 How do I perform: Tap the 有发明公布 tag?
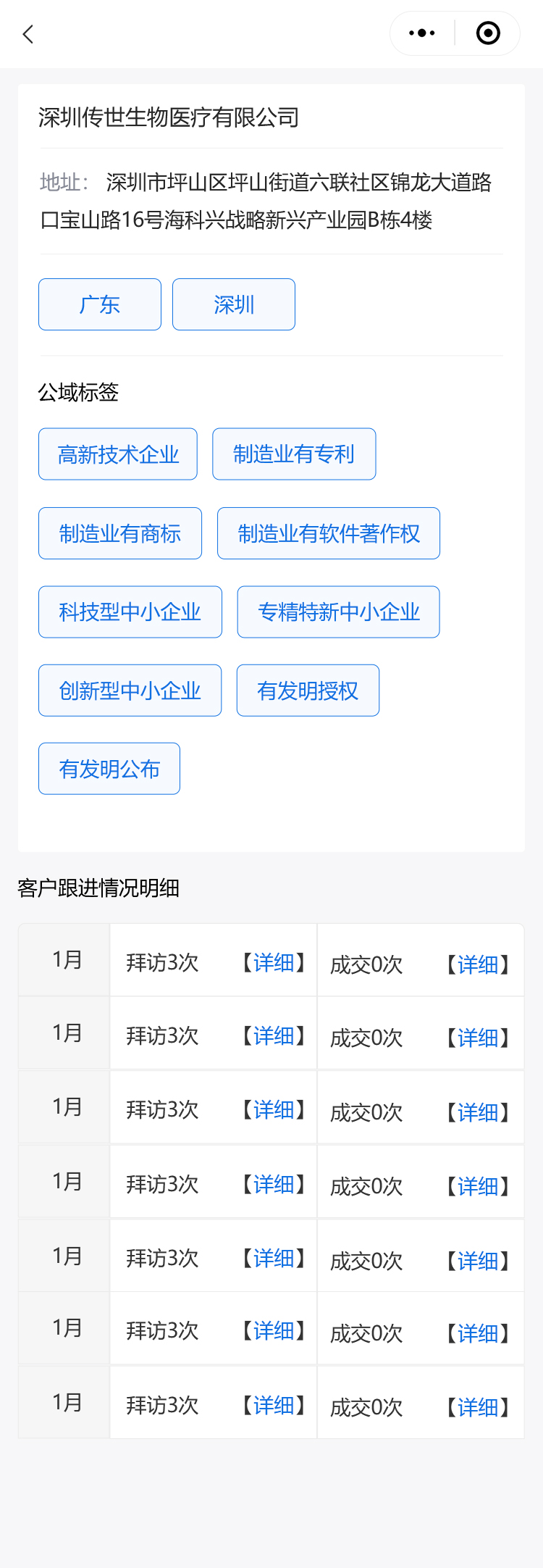[x=109, y=769]
